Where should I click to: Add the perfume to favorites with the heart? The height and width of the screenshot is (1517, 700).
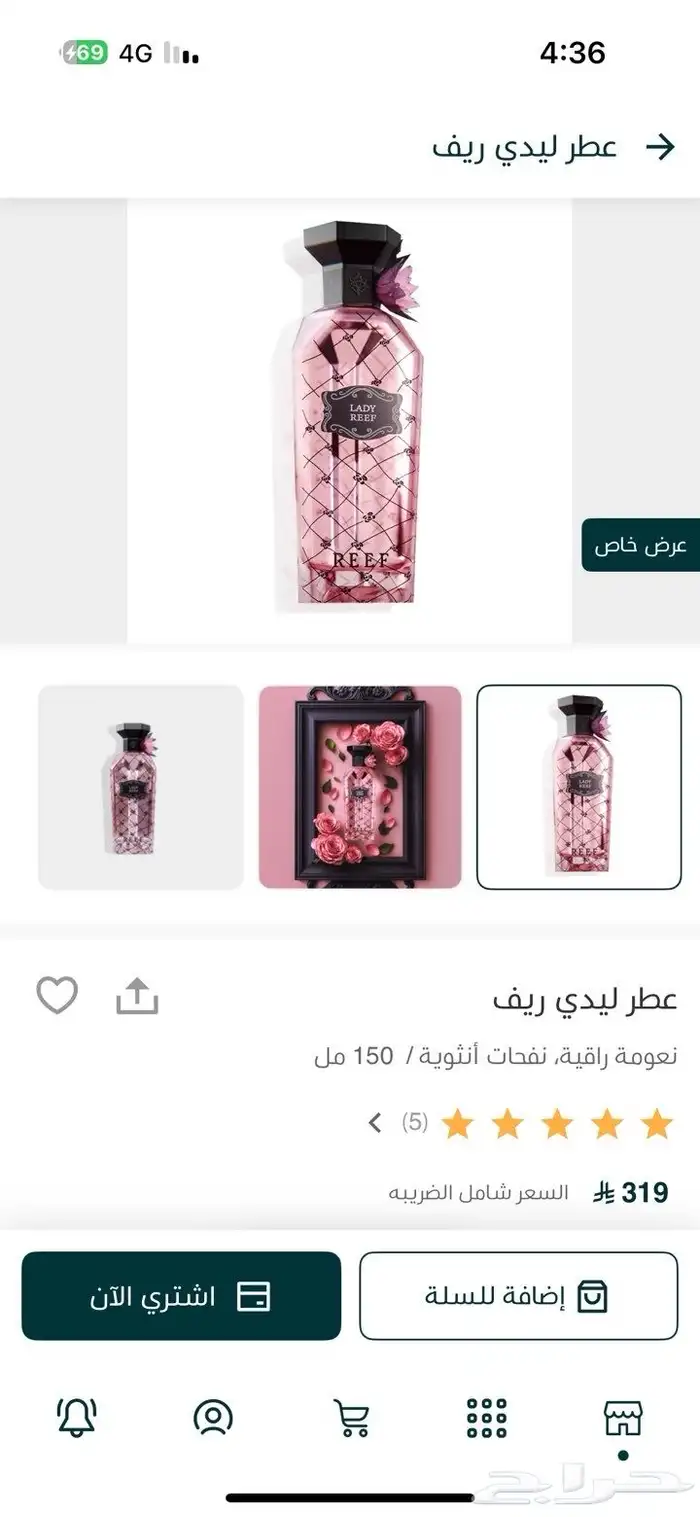[x=57, y=996]
